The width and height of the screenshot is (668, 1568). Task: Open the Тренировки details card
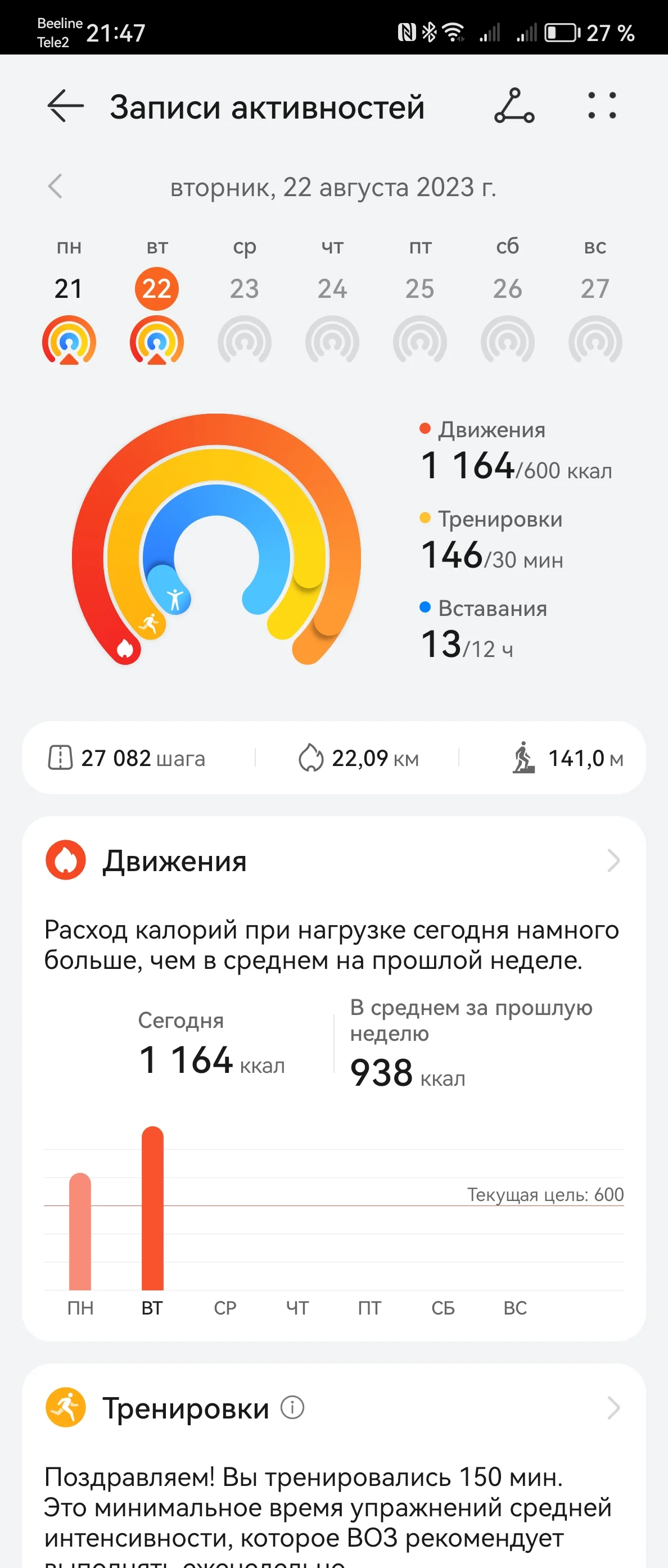click(x=333, y=1408)
